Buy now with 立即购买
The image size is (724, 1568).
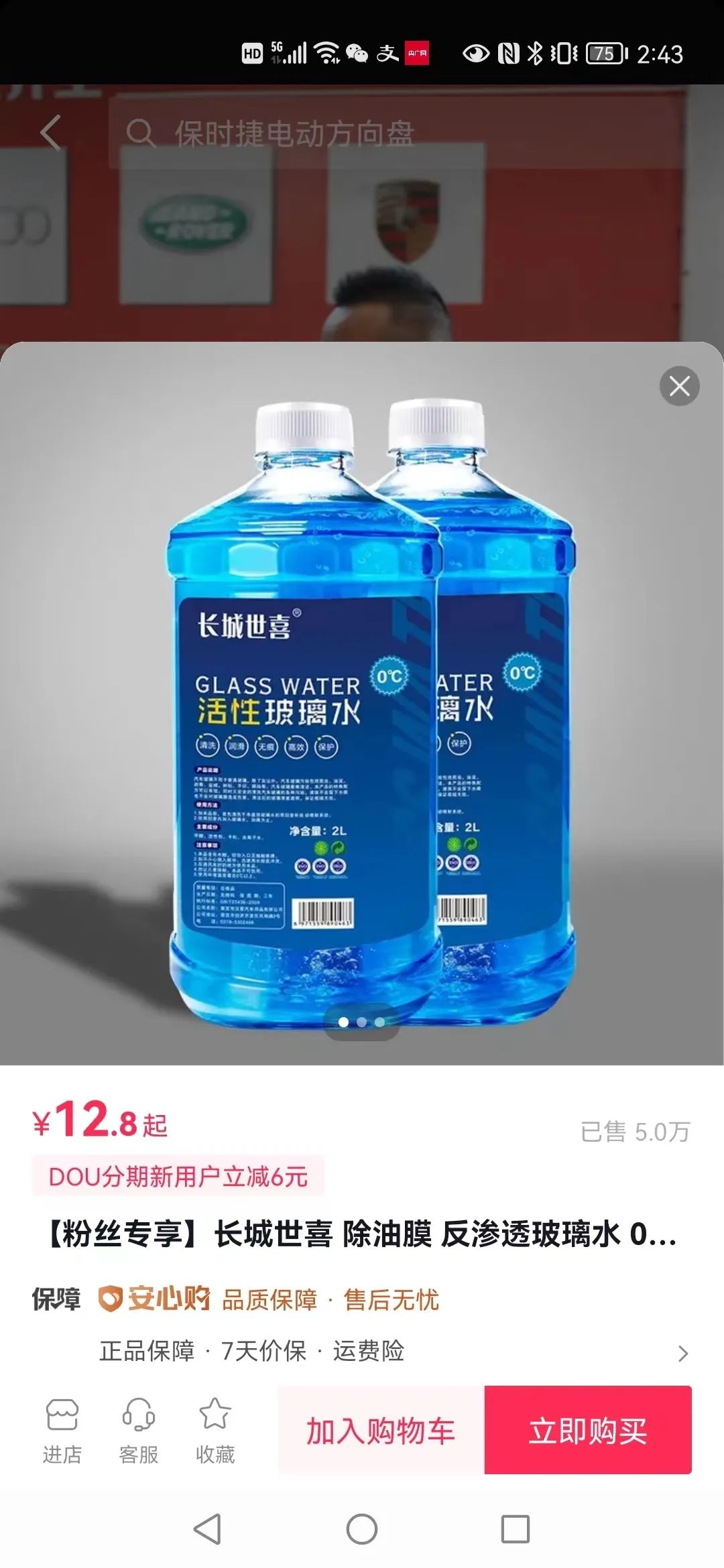[x=588, y=1431]
